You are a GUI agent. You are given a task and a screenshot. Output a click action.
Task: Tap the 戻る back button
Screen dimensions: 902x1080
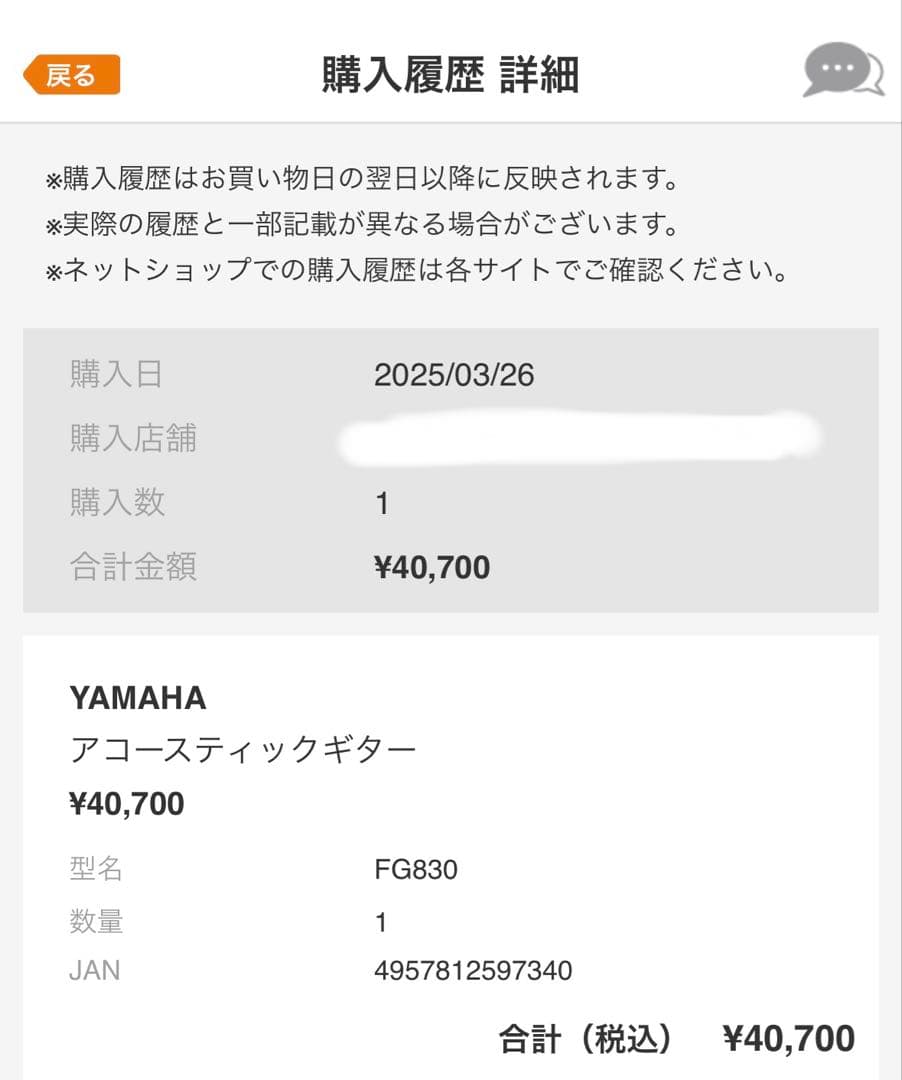(x=71, y=72)
